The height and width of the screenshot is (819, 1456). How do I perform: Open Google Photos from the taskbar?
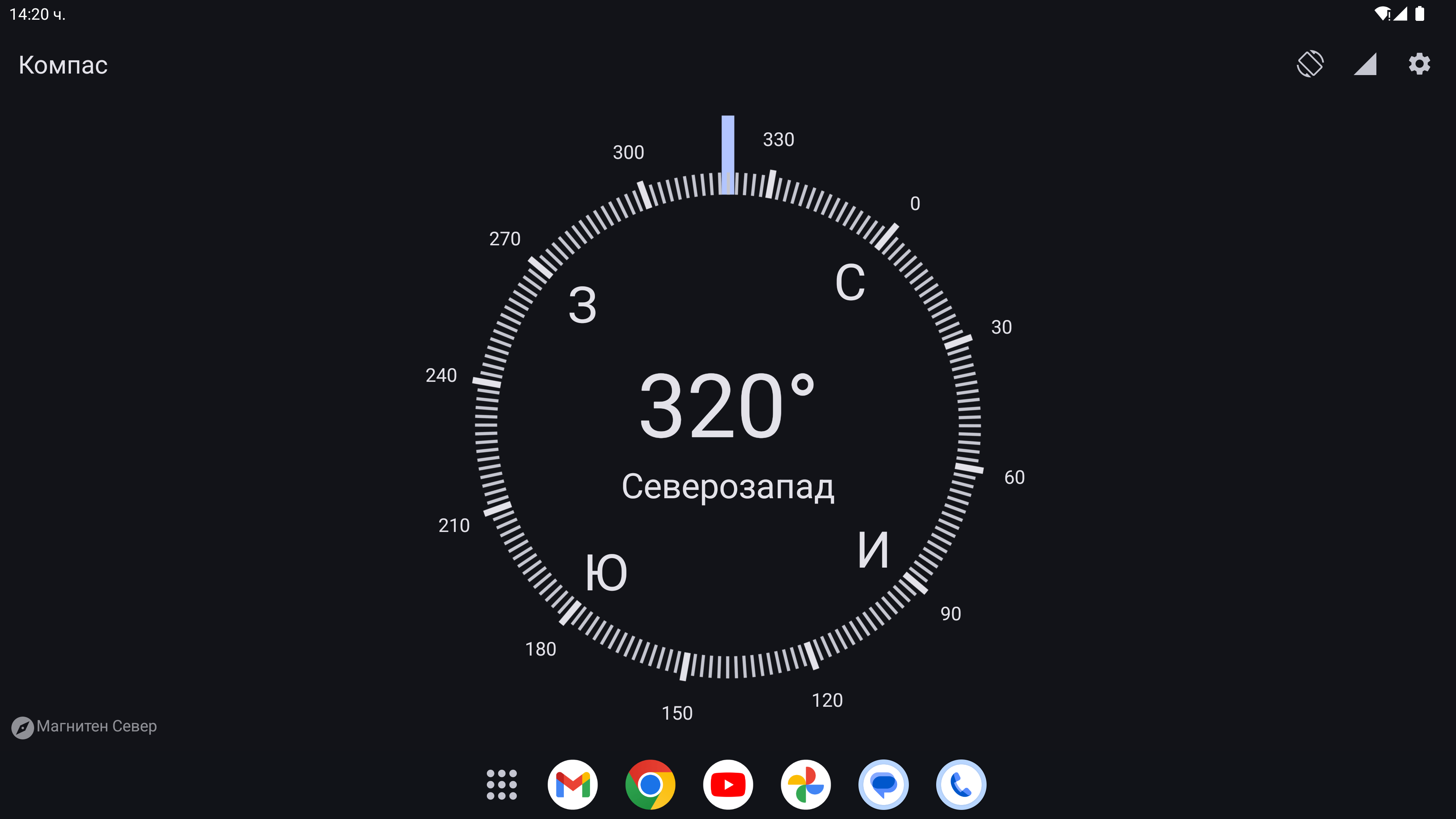click(x=805, y=784)
